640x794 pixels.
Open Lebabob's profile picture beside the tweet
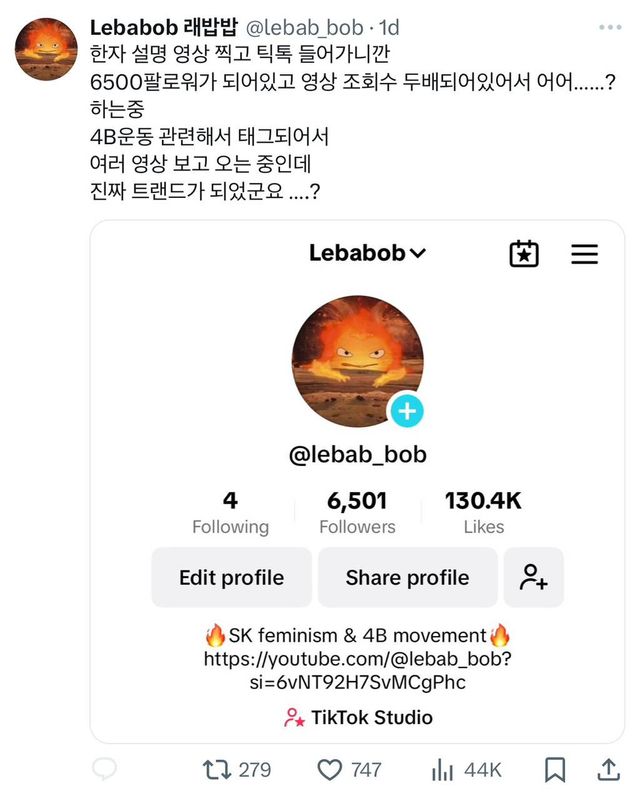[x=46, y=48]
